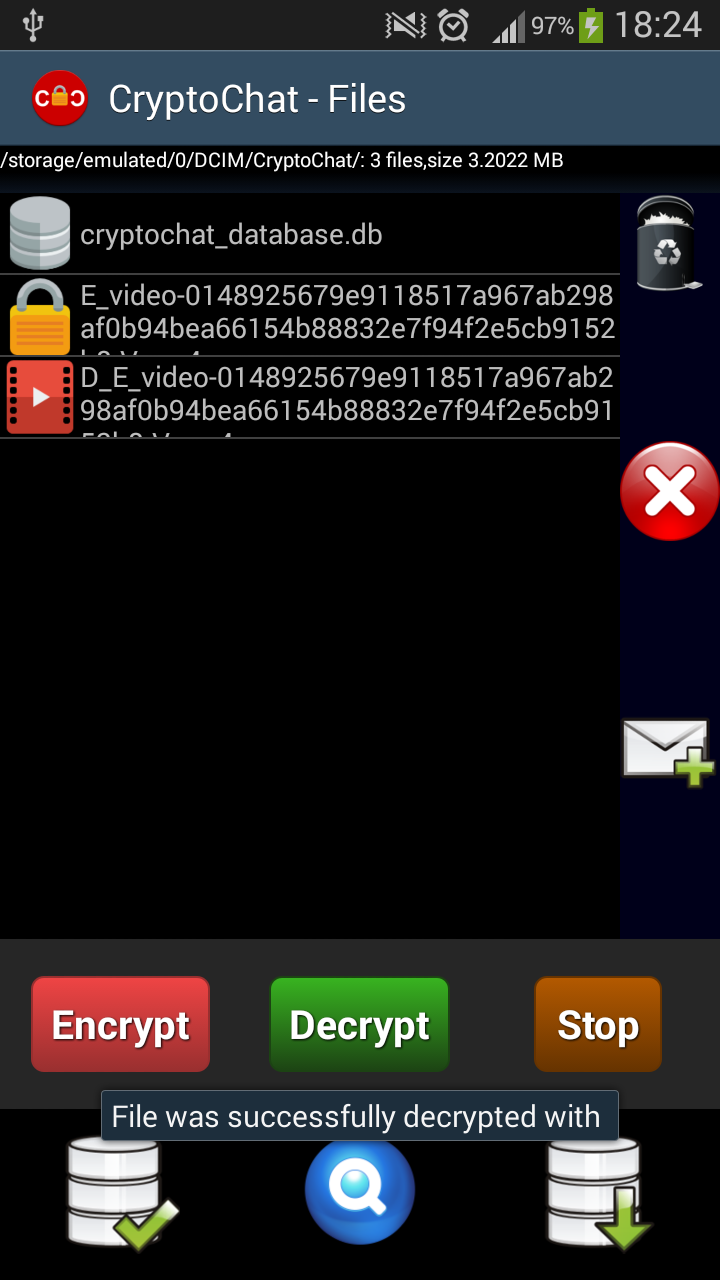The height and width of the screenshot is (1280, 720).
Task: Tap the CryptoChat app logo
Action: (60, 98)
